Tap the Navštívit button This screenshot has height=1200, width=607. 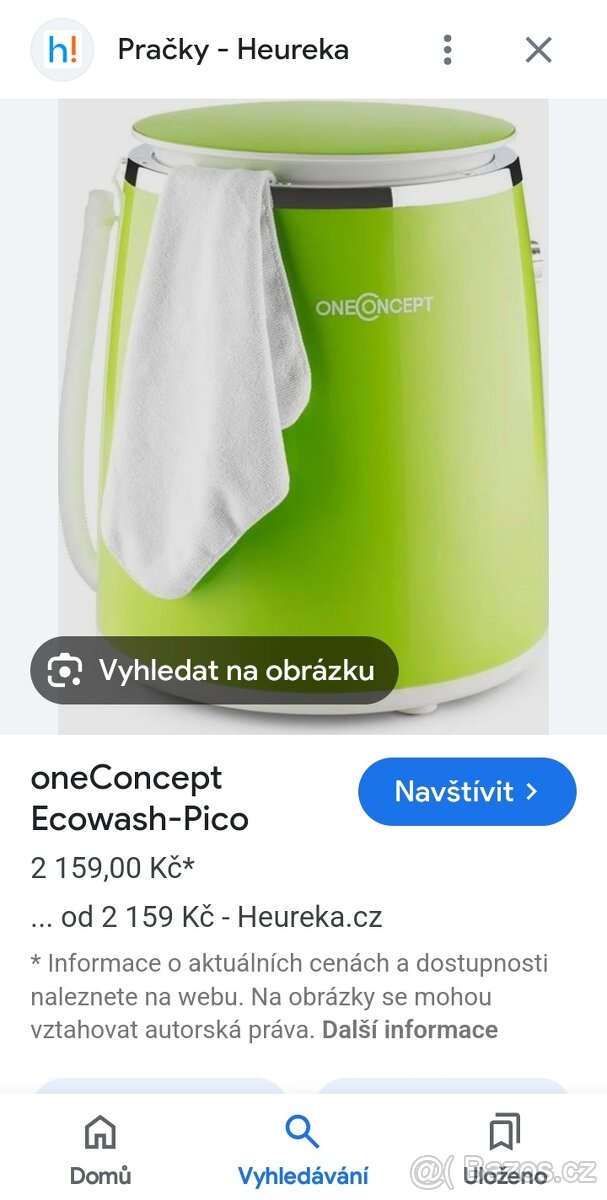tap(467, 792)
